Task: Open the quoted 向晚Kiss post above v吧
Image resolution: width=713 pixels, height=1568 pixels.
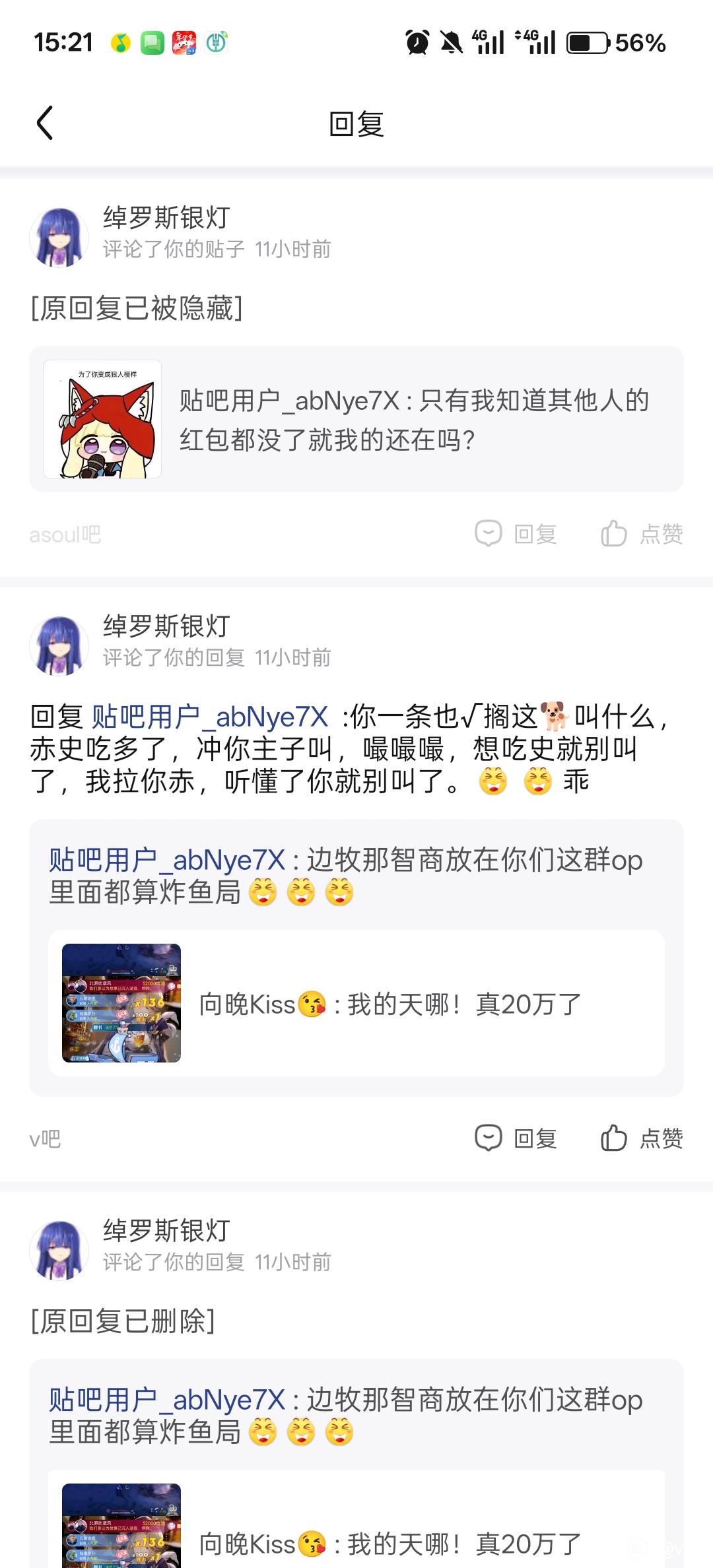Action: coord(356,1003)
